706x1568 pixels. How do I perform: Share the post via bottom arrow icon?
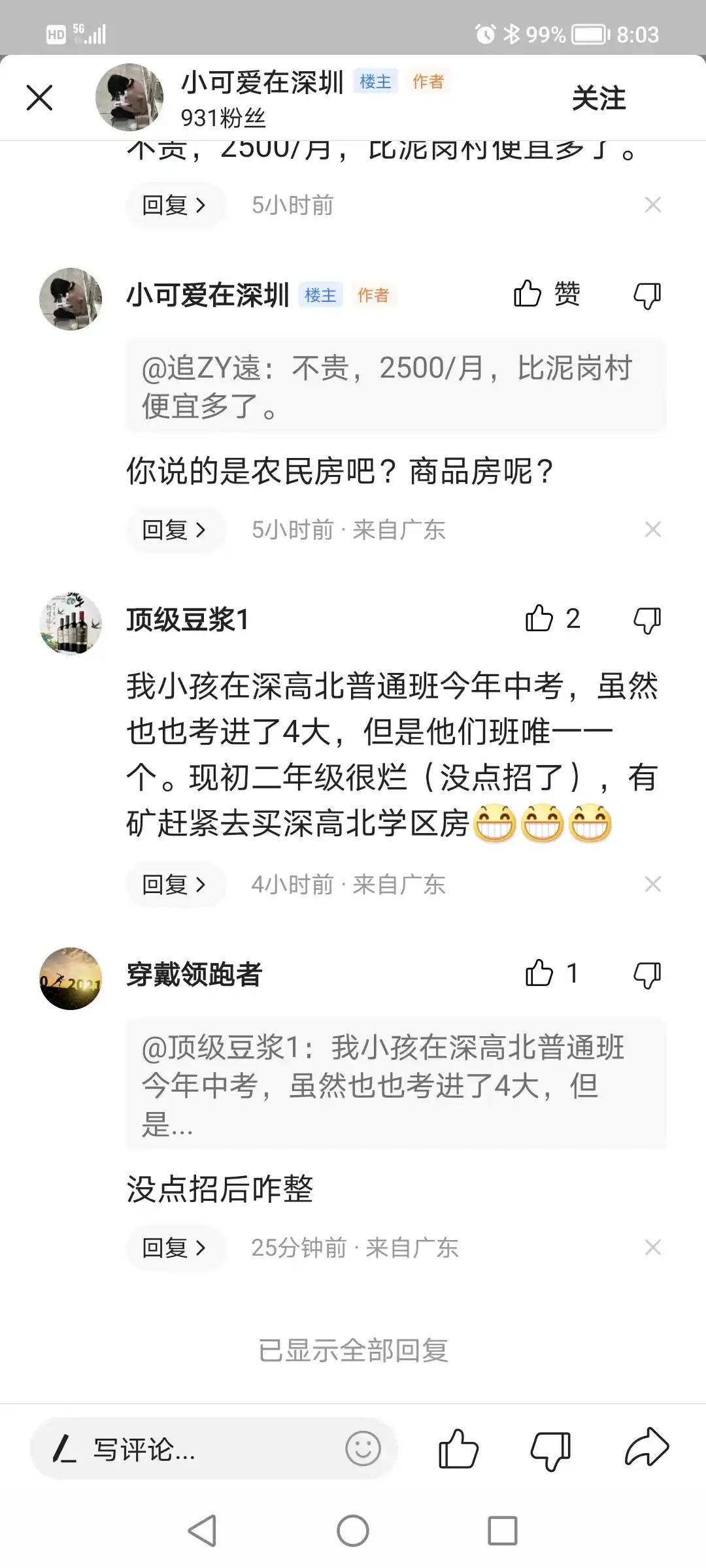647,1447
